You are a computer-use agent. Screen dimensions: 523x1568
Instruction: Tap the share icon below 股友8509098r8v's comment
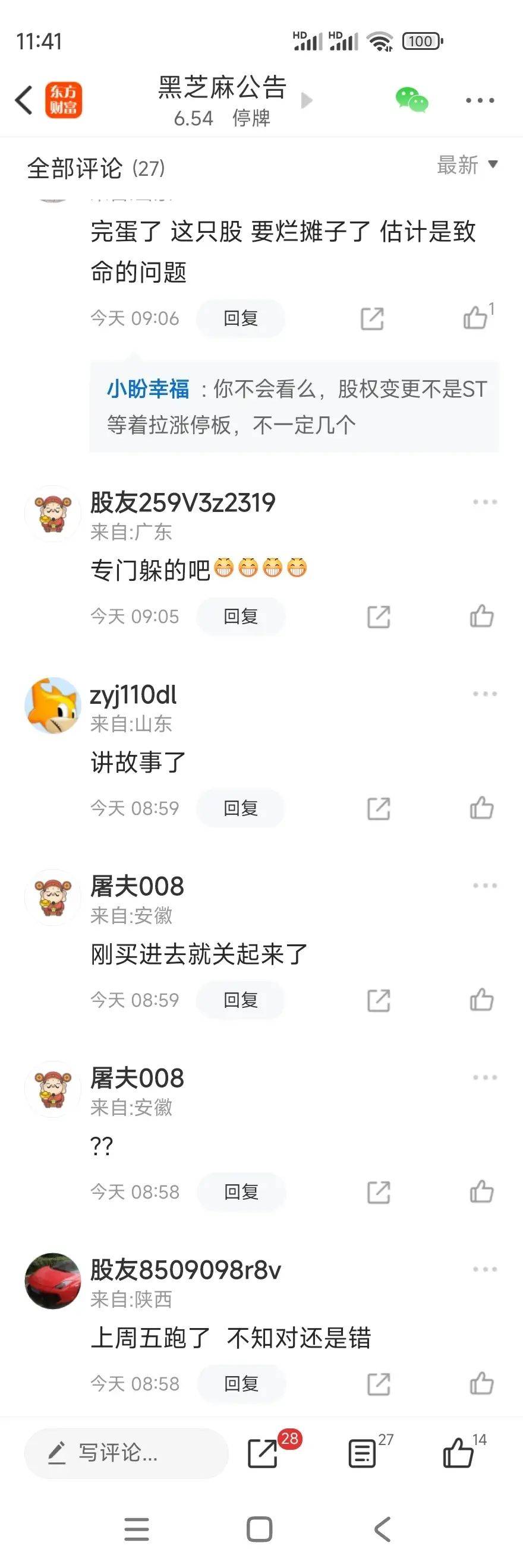[379, 1384]
